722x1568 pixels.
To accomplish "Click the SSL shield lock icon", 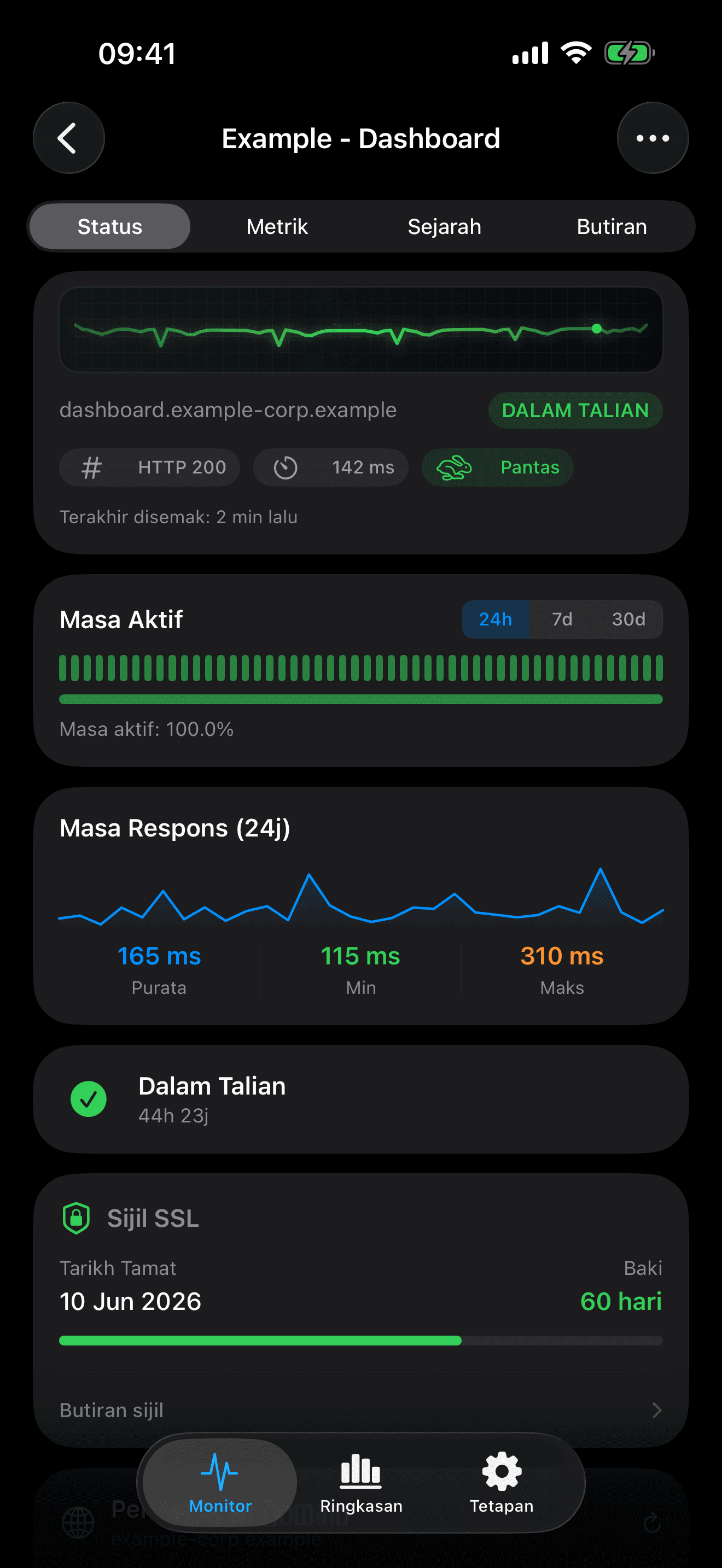I will point(75,1218).
